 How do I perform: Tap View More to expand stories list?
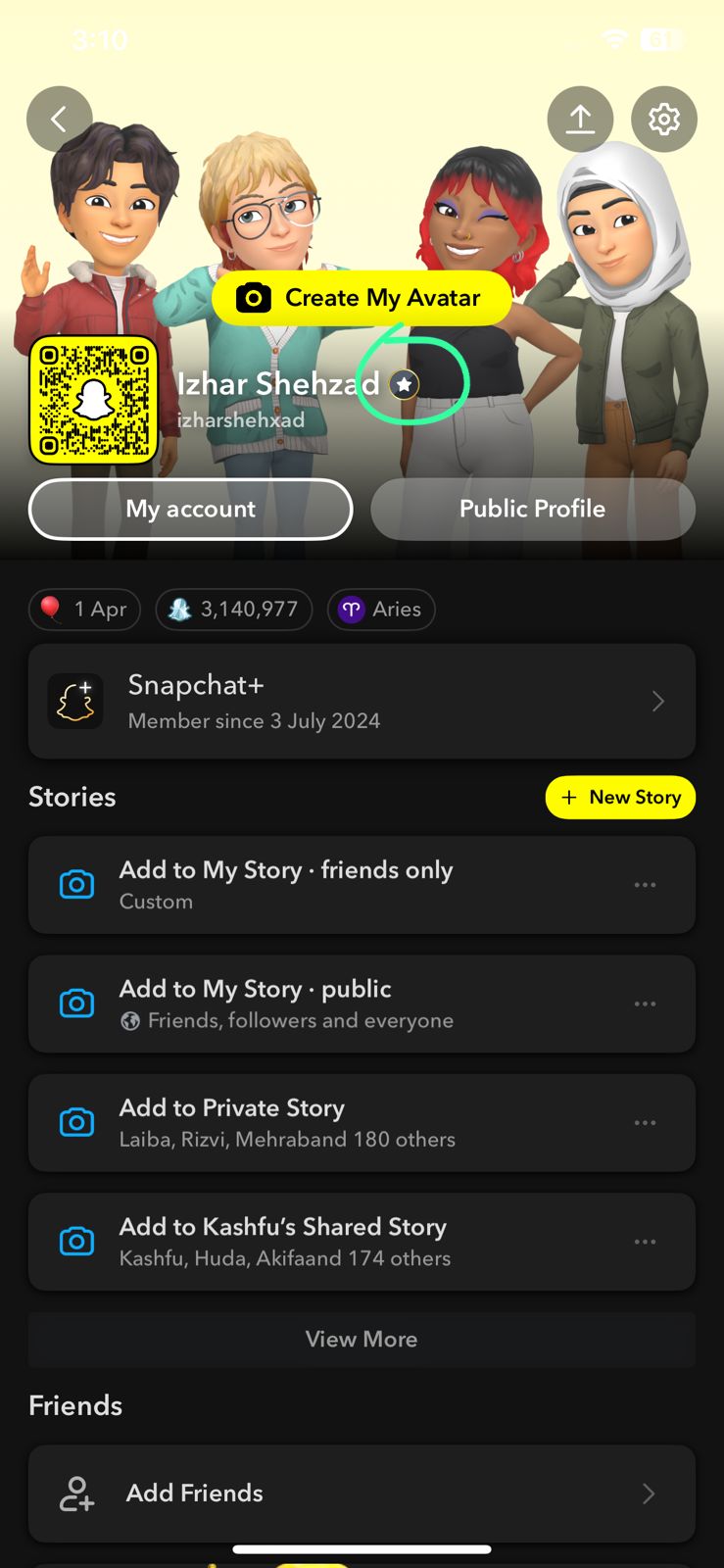pos(362,1339)
